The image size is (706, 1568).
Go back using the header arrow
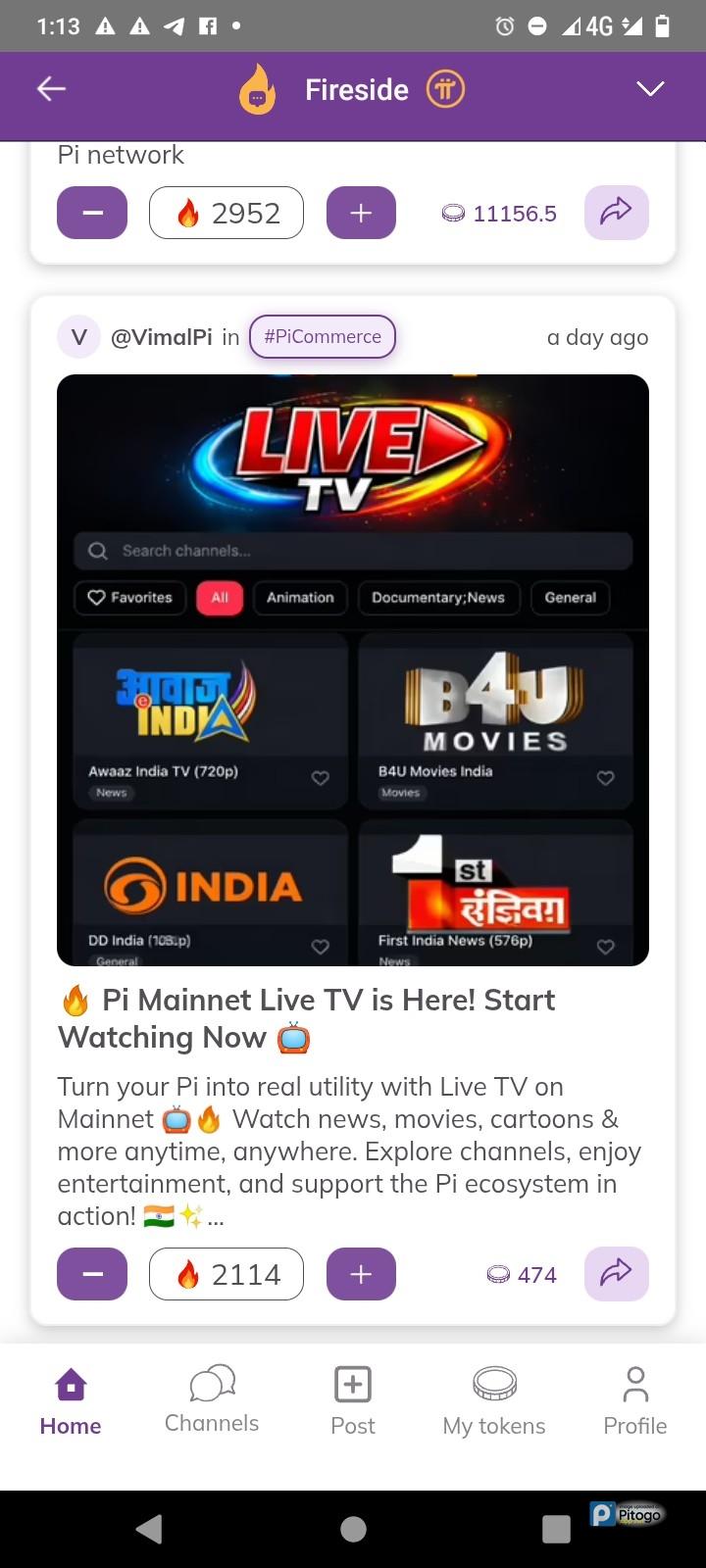[51, 89]
